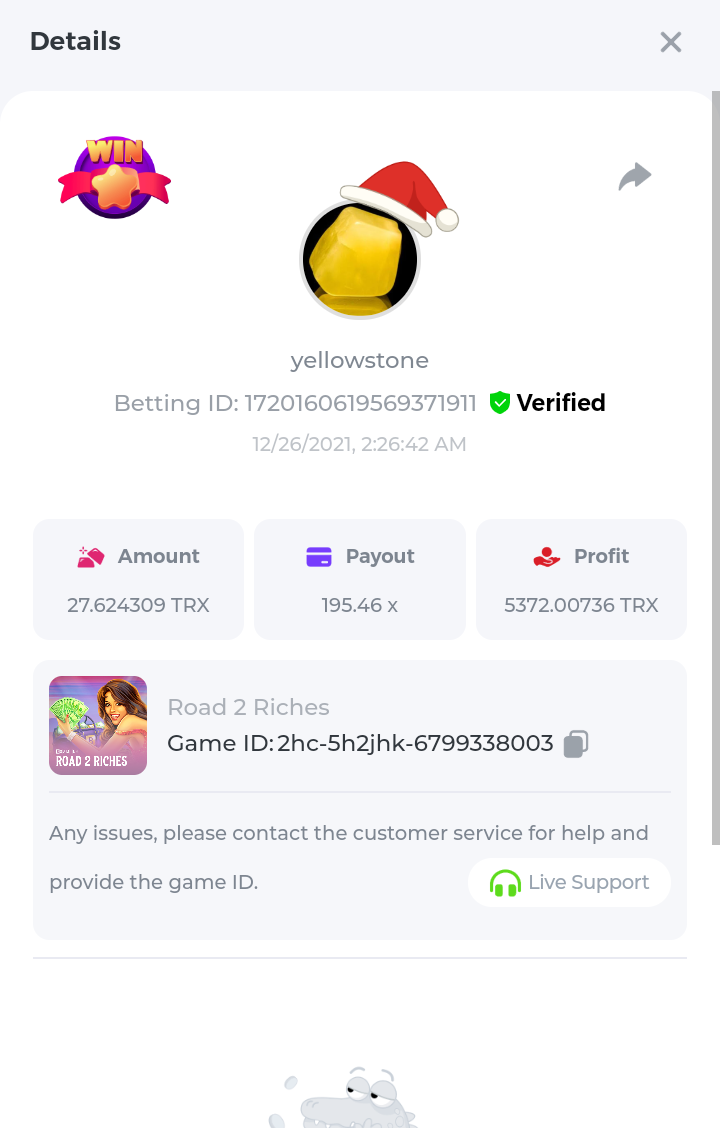The width and height of the screenshot is (720, 1128).
Task: Tap the Verified badge
Action: click(x=547, y=403)
